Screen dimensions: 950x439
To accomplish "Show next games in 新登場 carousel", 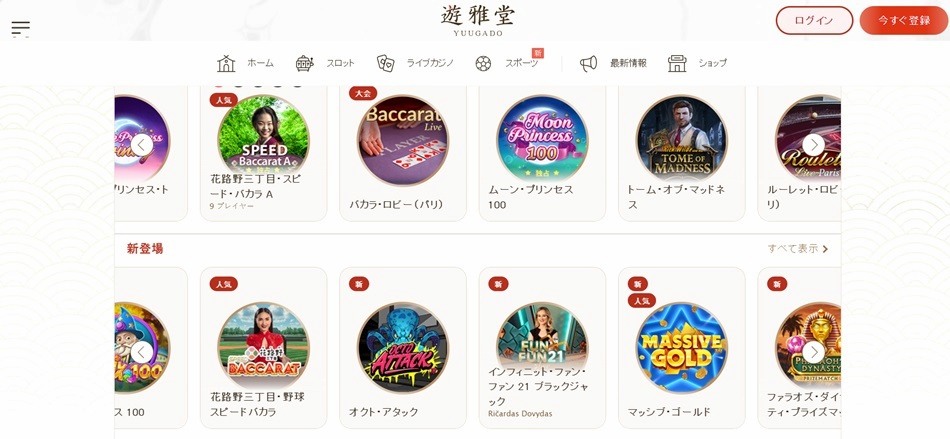I will [x=814, y=352].
